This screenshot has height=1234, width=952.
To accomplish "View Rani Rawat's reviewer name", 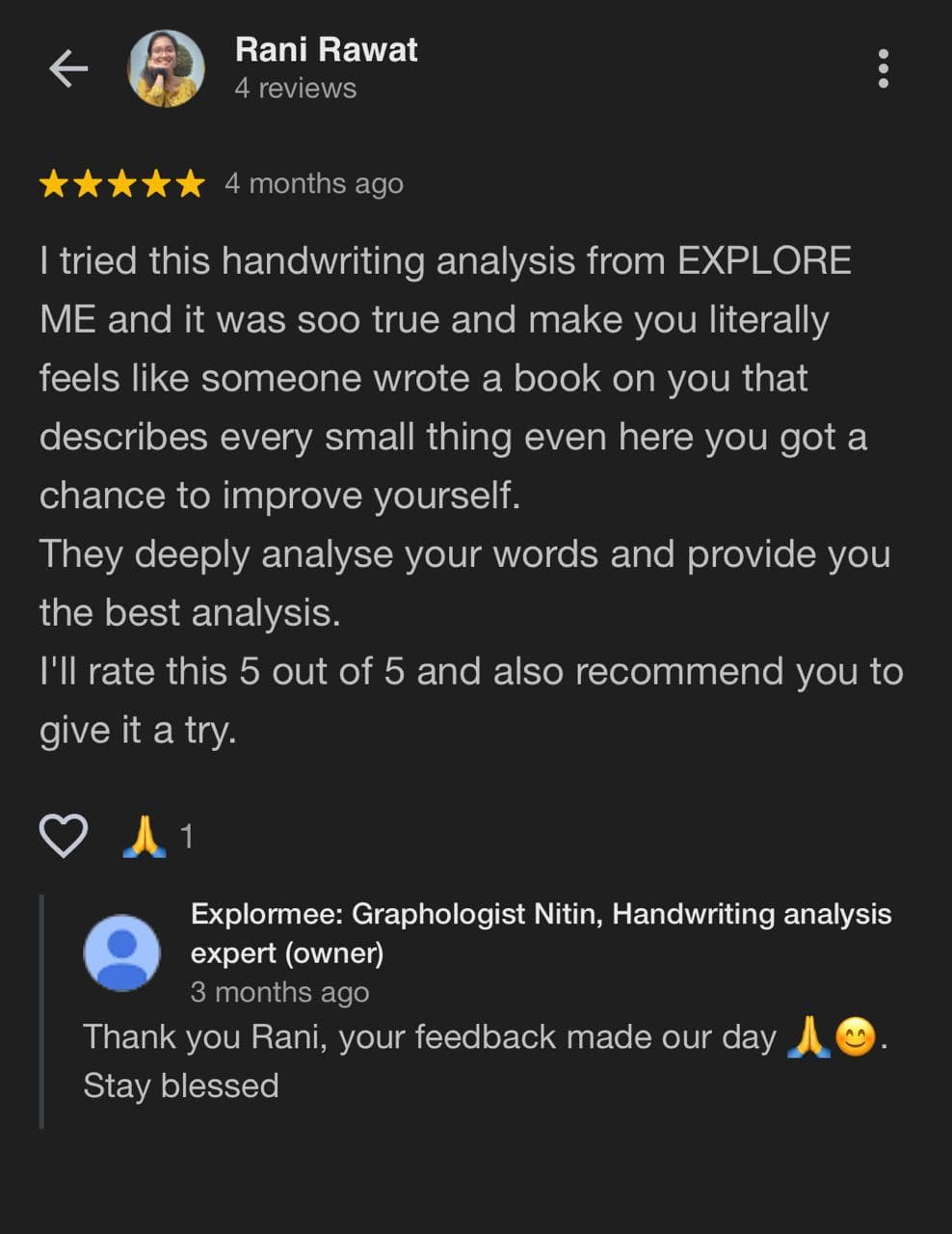I will click(x=326, y=50).
